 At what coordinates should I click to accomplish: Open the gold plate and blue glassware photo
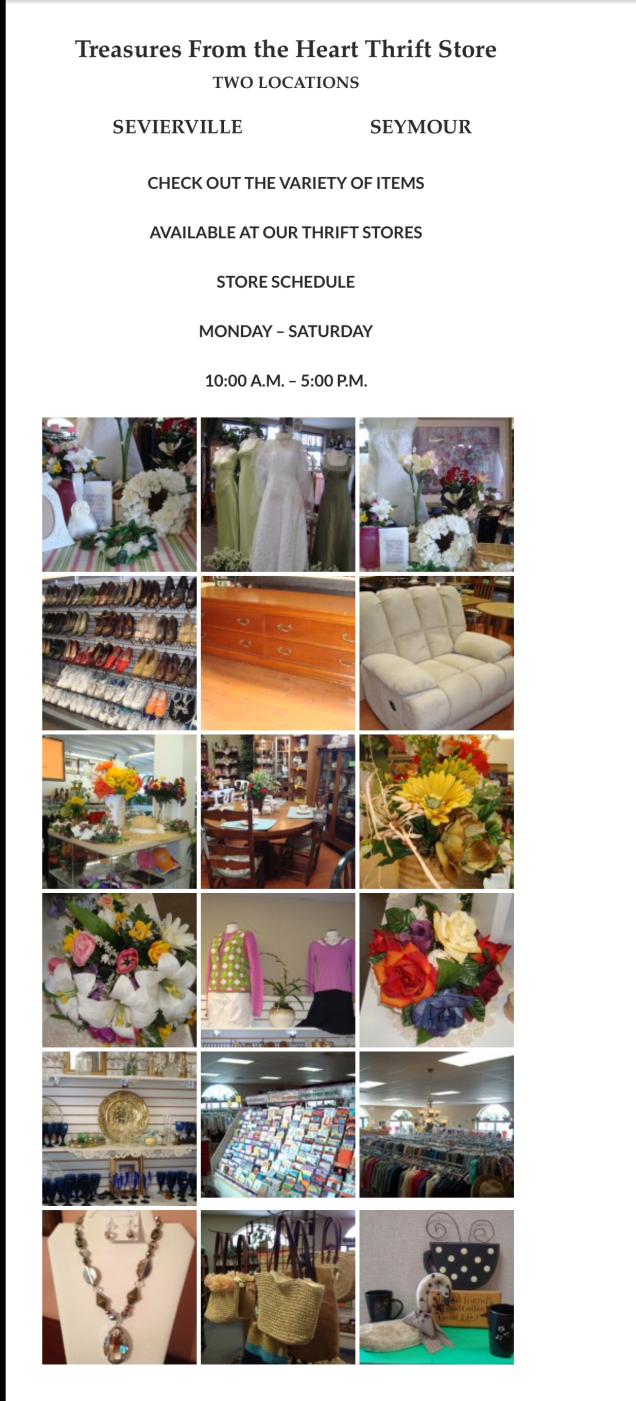119,1128
